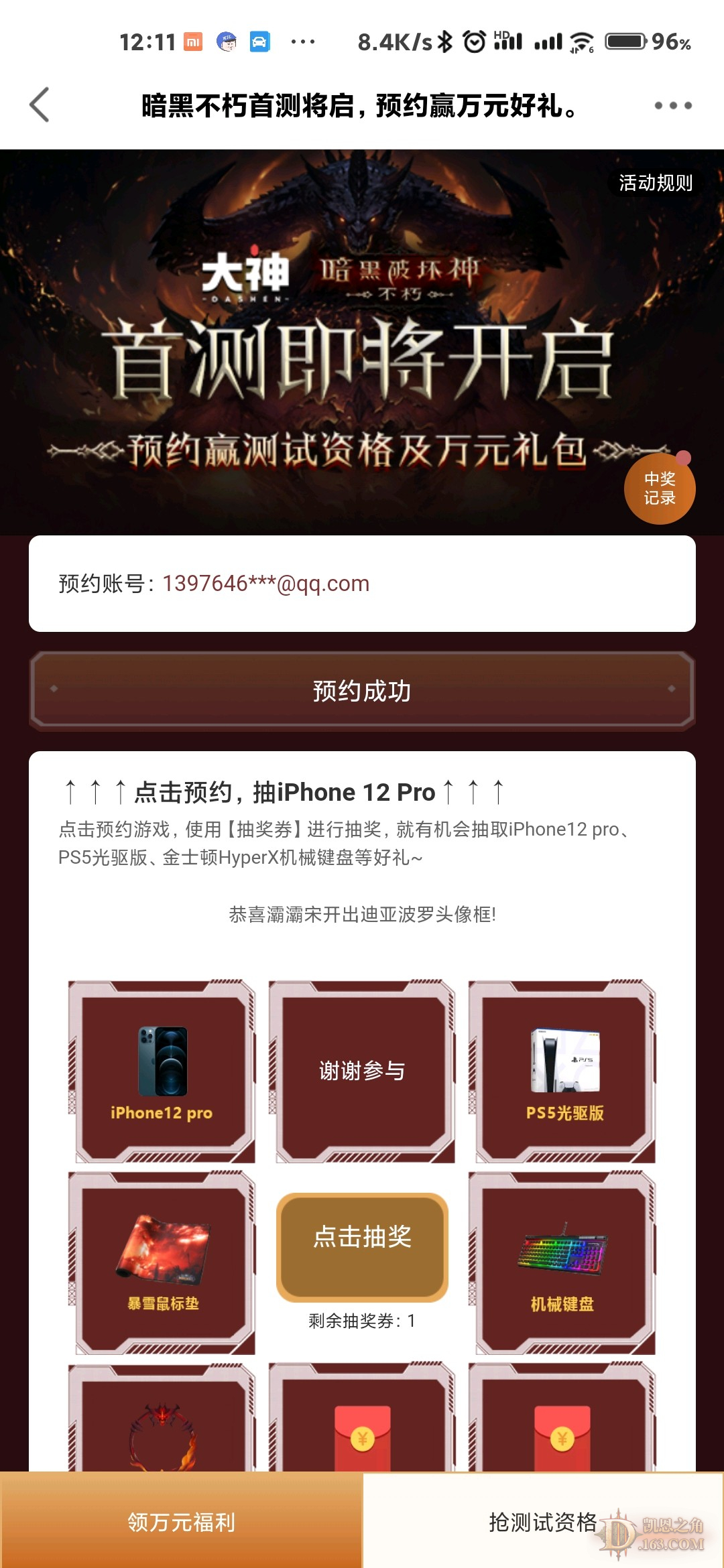Open 中奖记录 prize records
This screenshot has height=1568, width=724.
660,488
